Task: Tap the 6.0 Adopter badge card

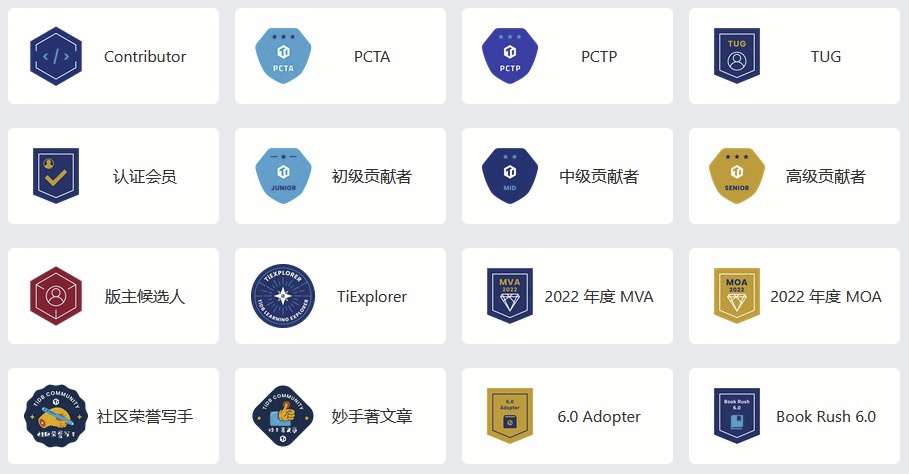Action: tap(567, 416)
